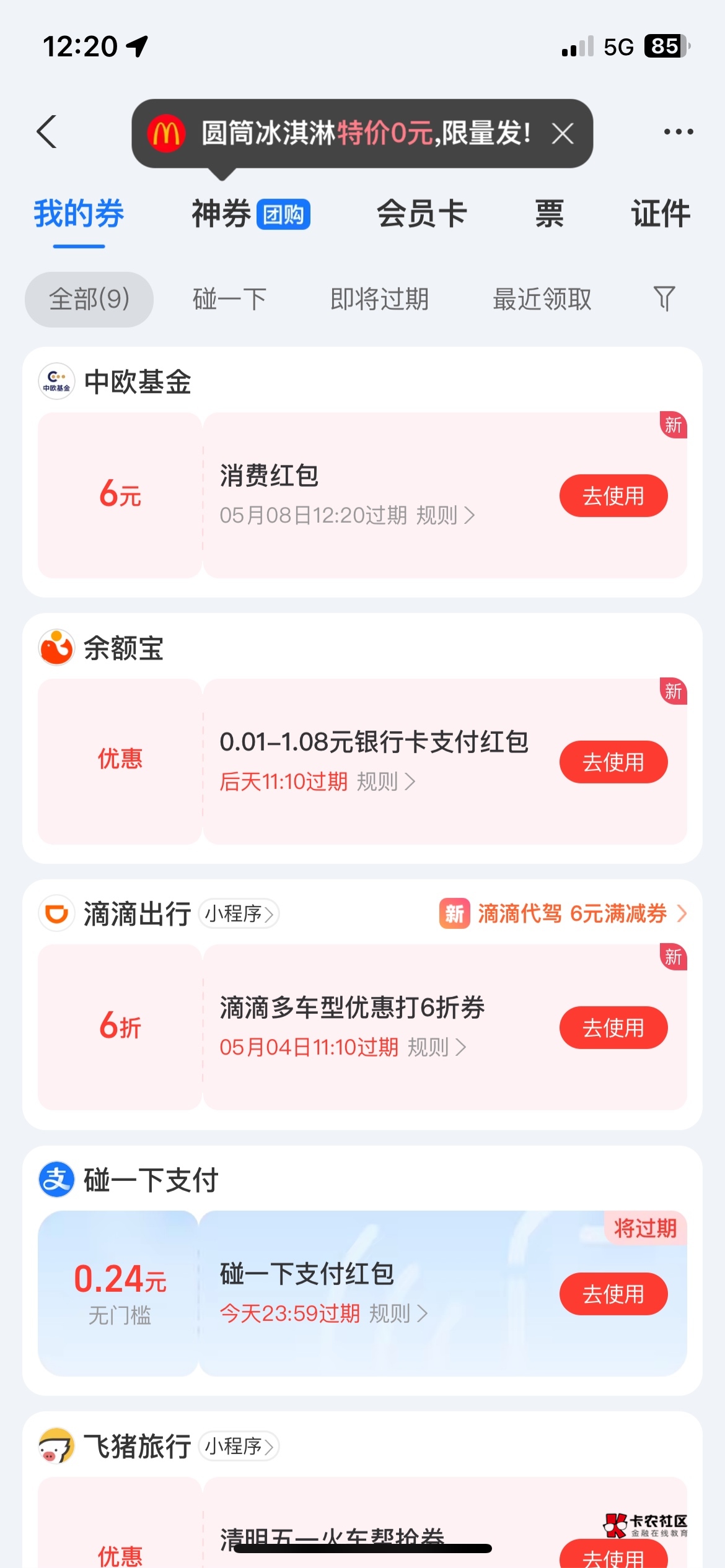This screenshot has height=1568, width=725.
Task: Use the 滴滴多车型优惠打6折券
Action: [613, 1028]
